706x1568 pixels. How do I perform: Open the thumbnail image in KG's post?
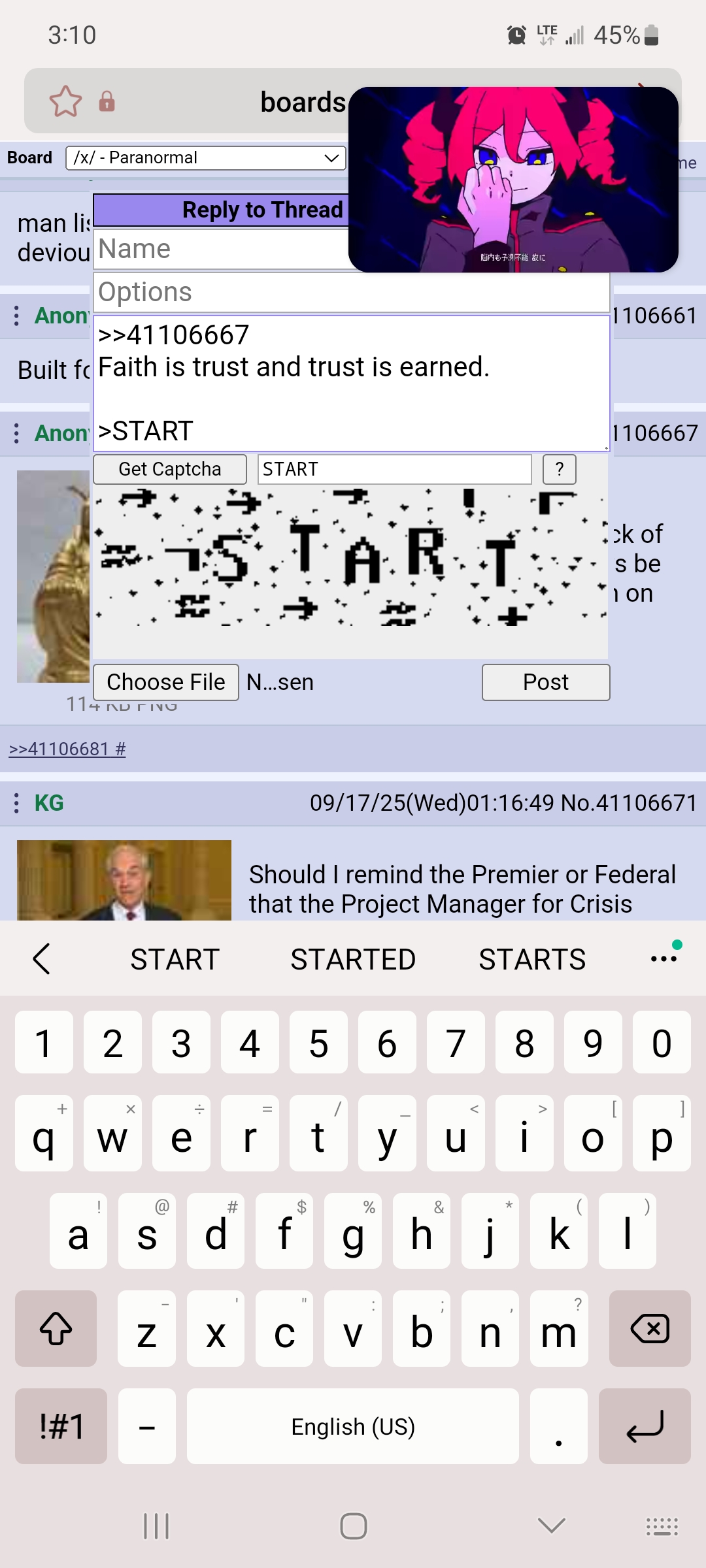click(124, 880)
